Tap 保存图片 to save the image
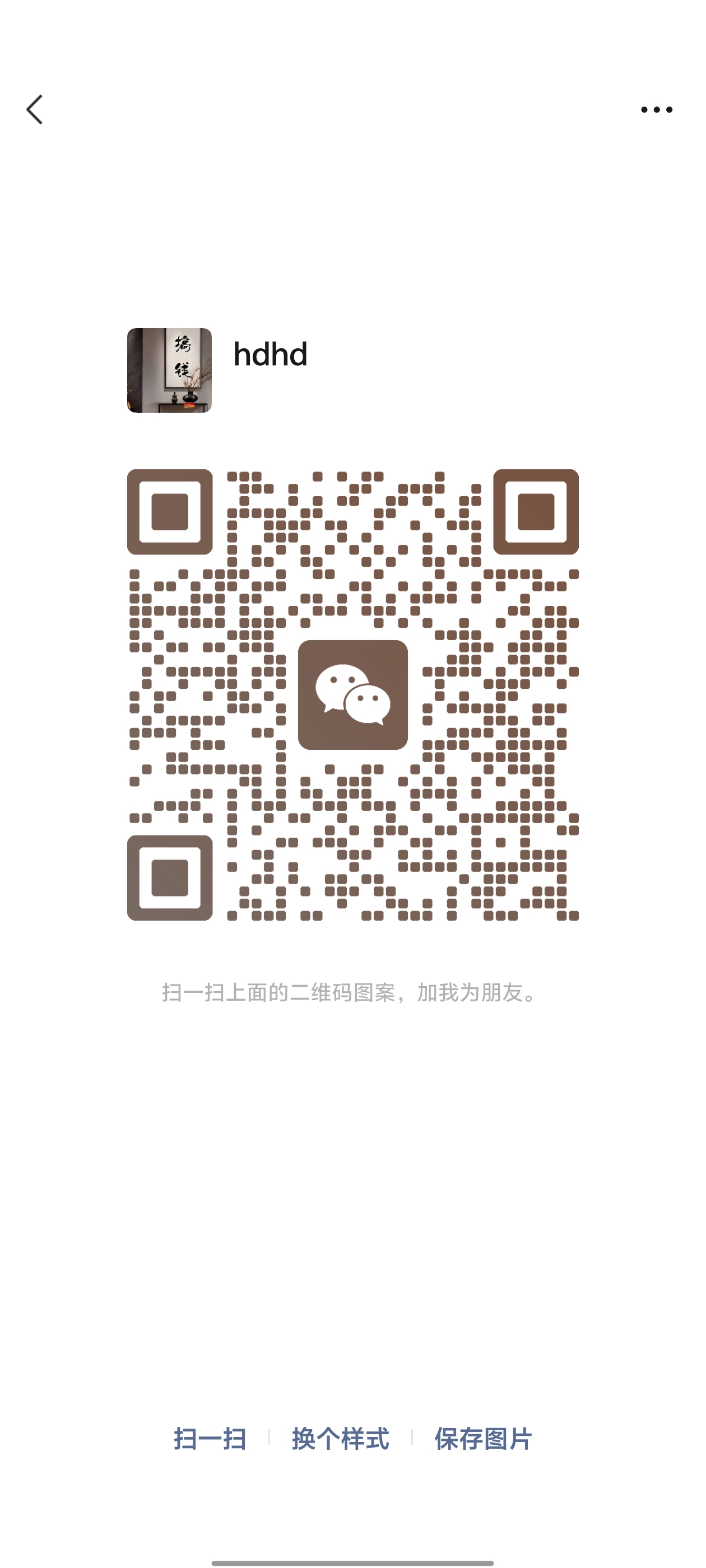This screenshot has width=706, height=1568. pos(483,1439)
